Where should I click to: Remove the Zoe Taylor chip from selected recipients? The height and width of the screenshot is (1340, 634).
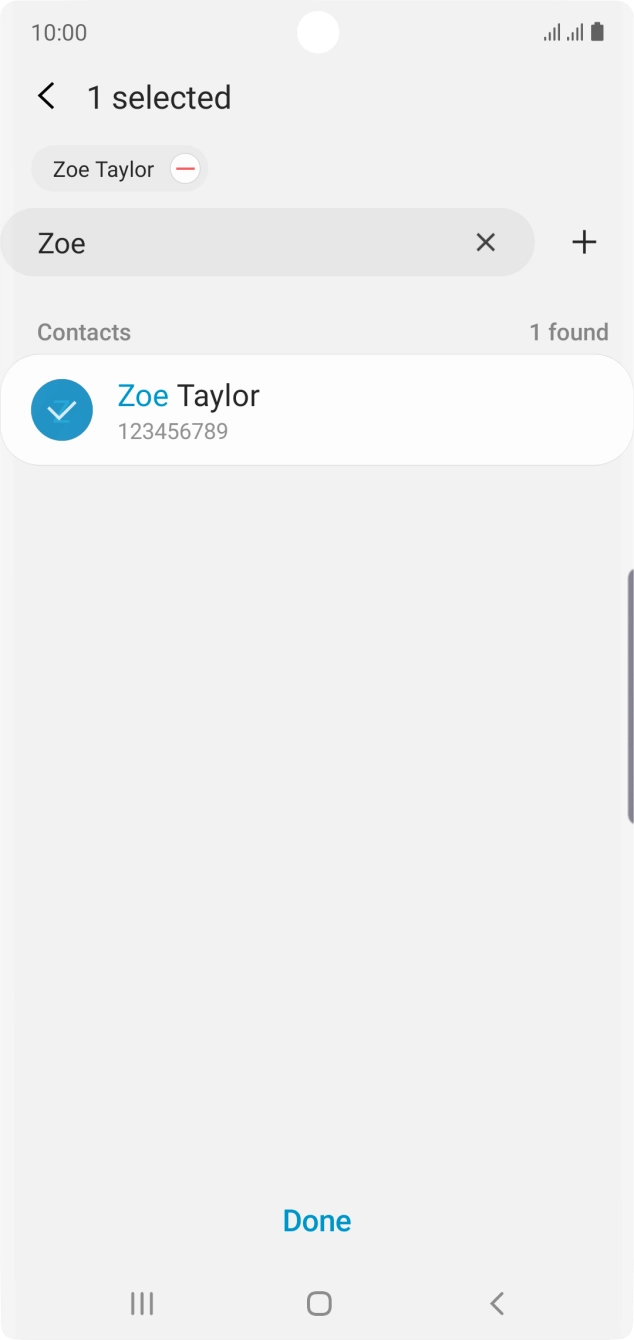pyautogui.click(x=185, y=169)
